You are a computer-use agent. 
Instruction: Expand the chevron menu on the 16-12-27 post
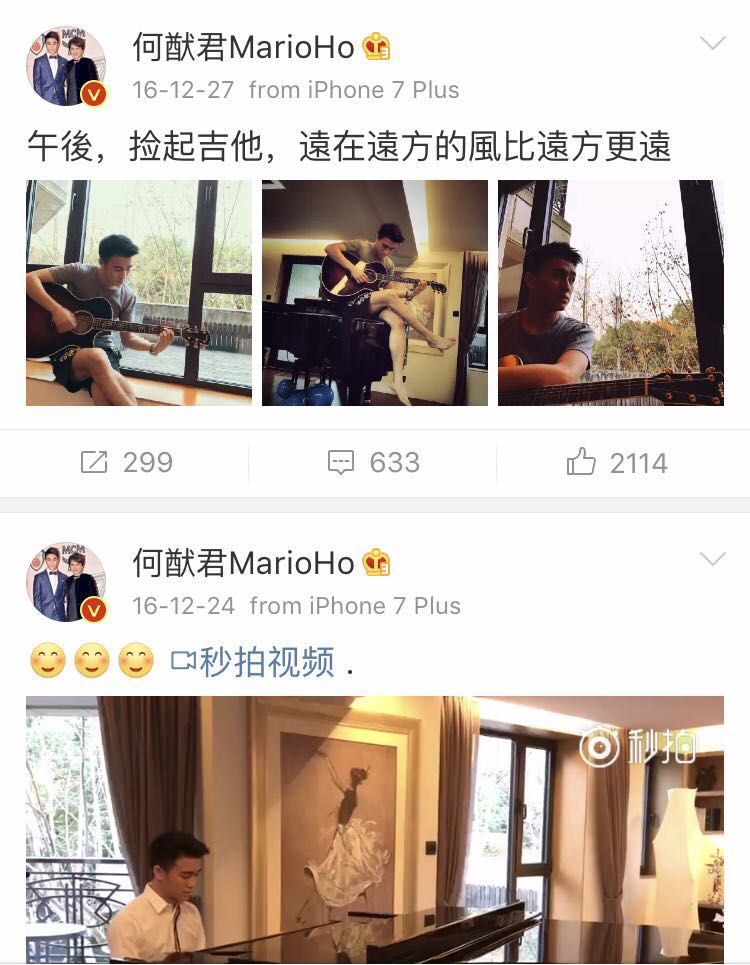coord(712,44)
